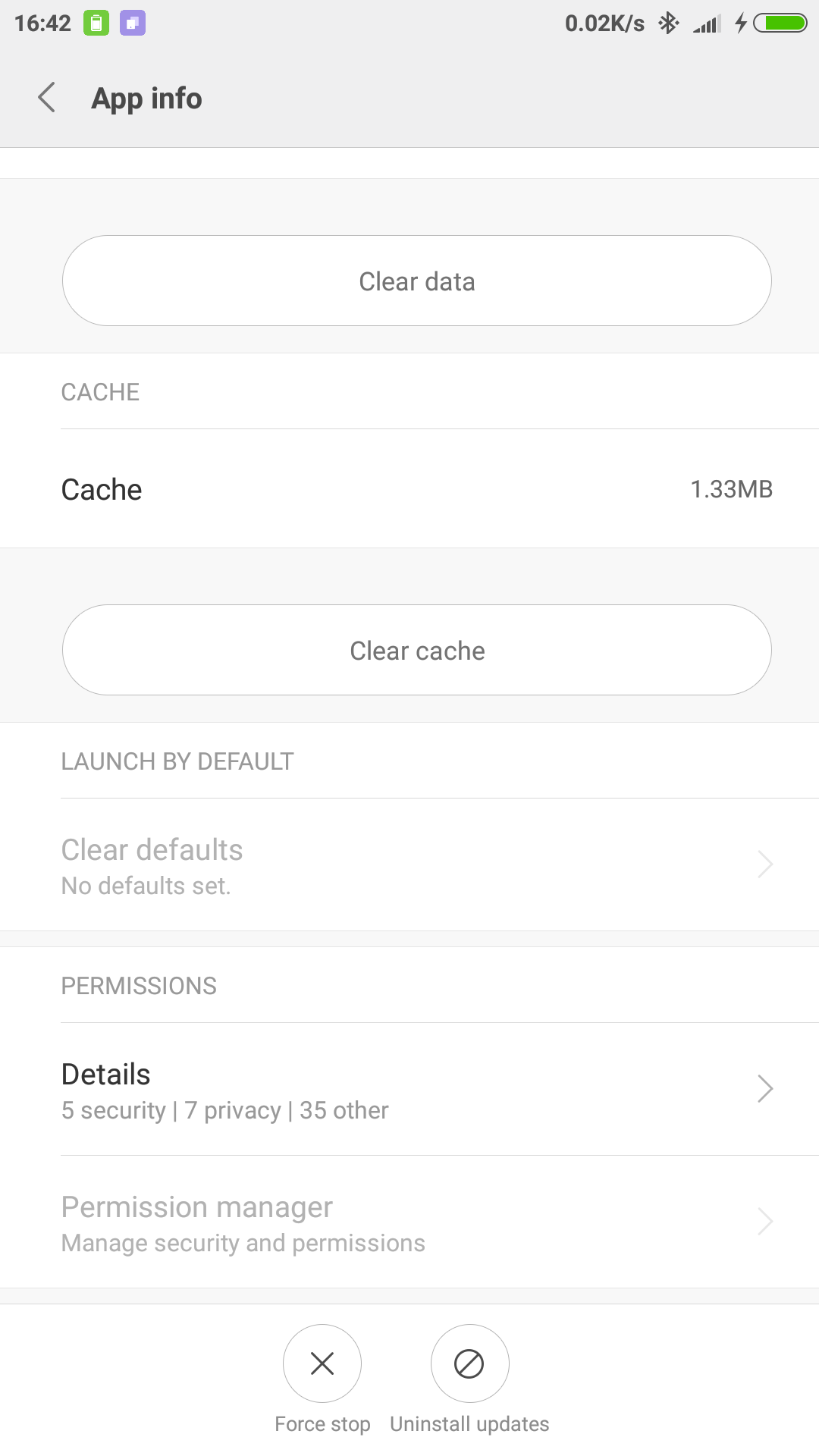819x1456 pixels.
Task: Go back from App info
Action: tap(47, 98)
